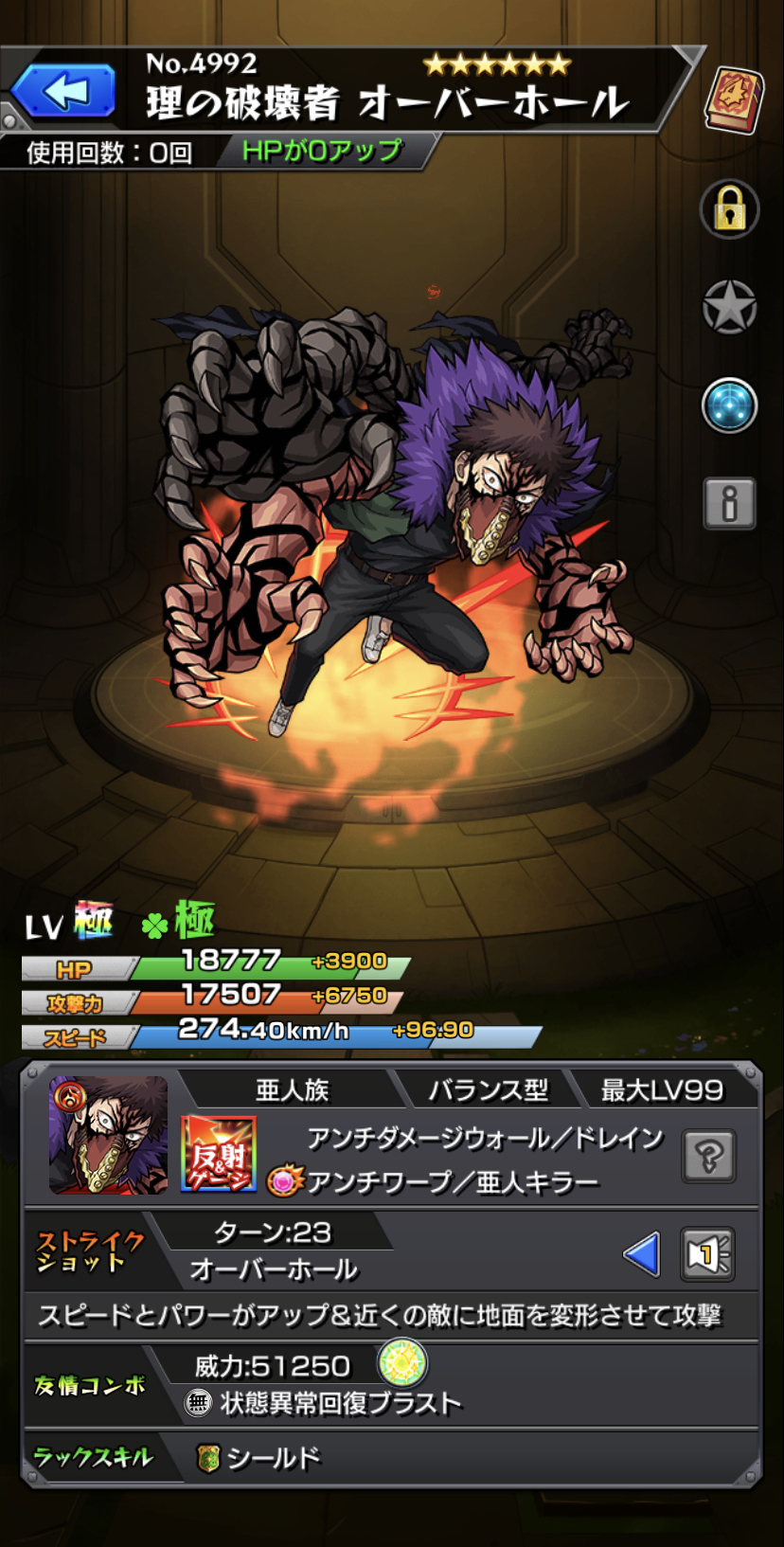Viewport: 784px width, 1547px height.
Task: Mark character as favorite with star icon
Action: tap(729, 307)
